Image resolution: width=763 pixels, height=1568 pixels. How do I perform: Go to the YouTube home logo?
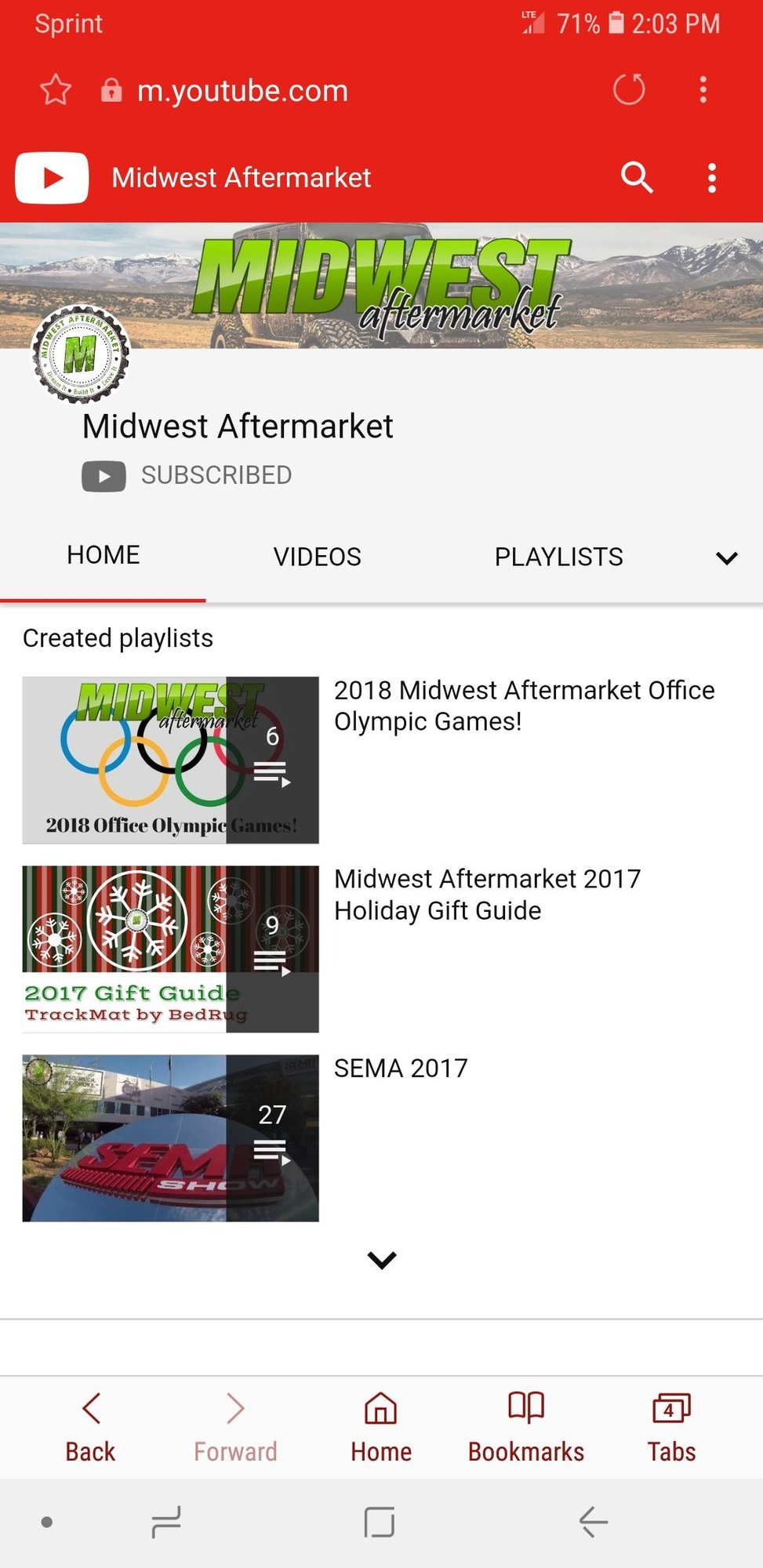click(x=52, y=178)
